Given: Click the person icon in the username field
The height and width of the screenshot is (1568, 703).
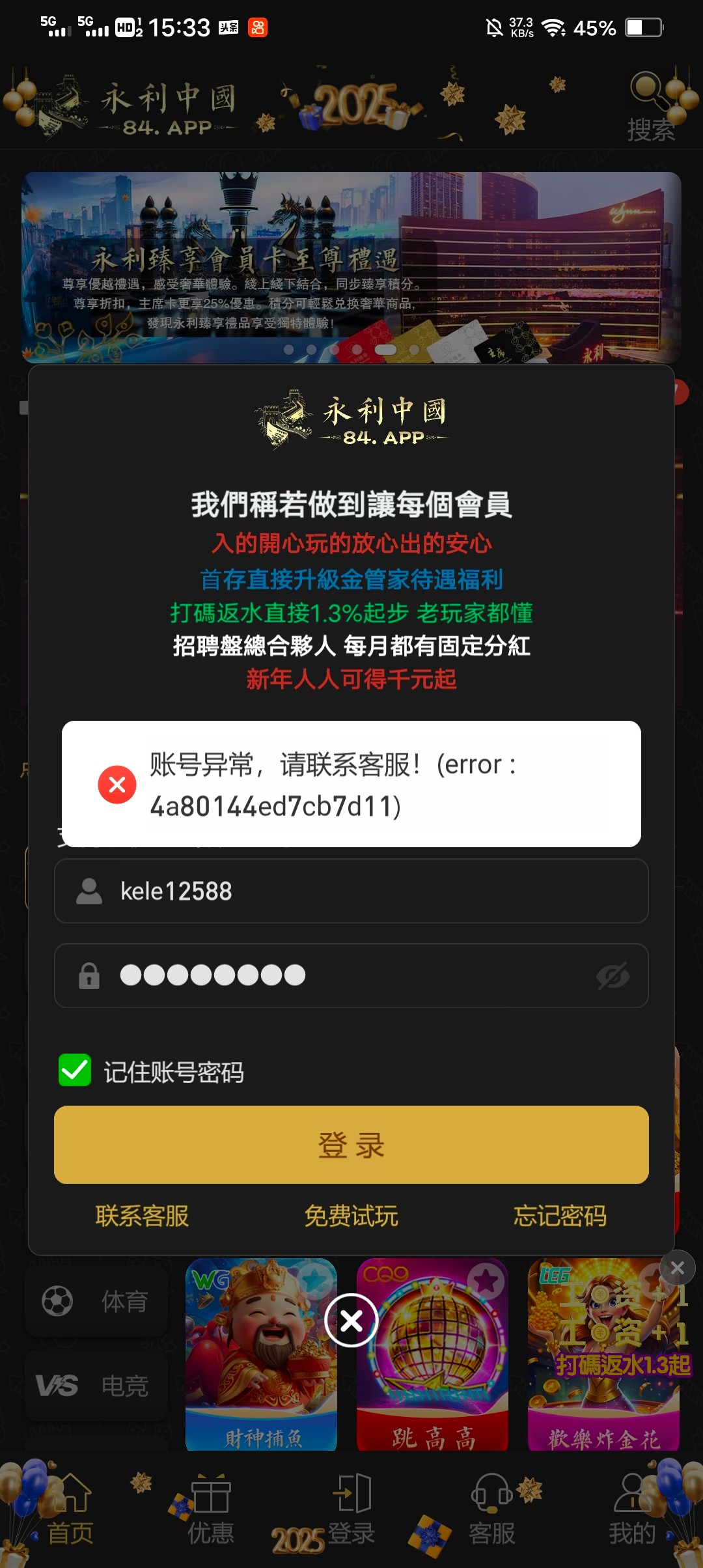Looking at the screenshot, I should [x=89, y=891].
